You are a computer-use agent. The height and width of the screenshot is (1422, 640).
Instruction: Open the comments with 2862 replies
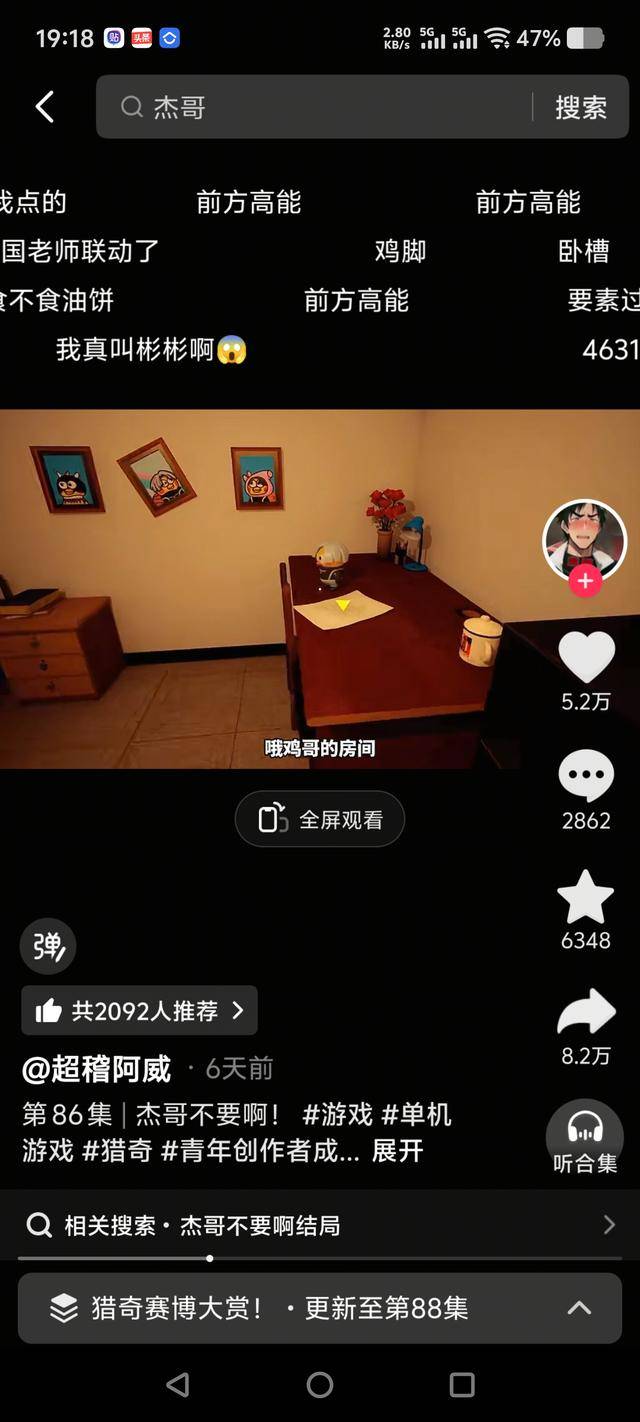click(585, 776)
